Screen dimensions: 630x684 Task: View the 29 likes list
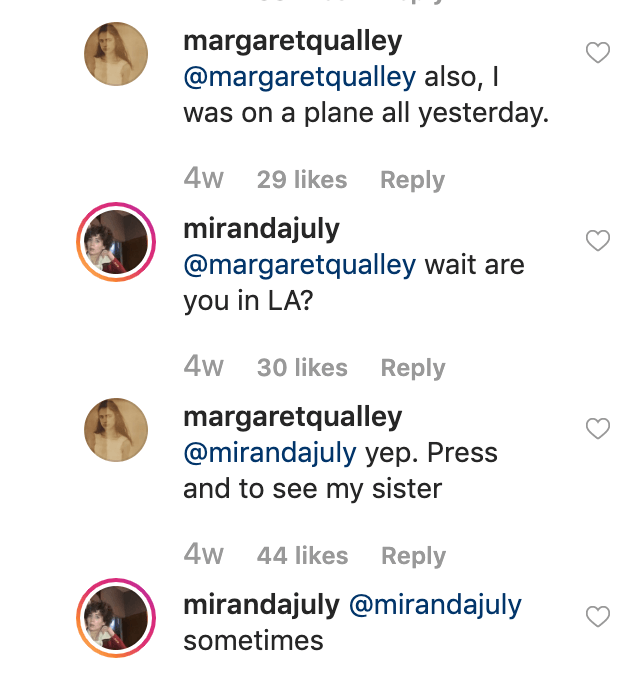point(301,180)
